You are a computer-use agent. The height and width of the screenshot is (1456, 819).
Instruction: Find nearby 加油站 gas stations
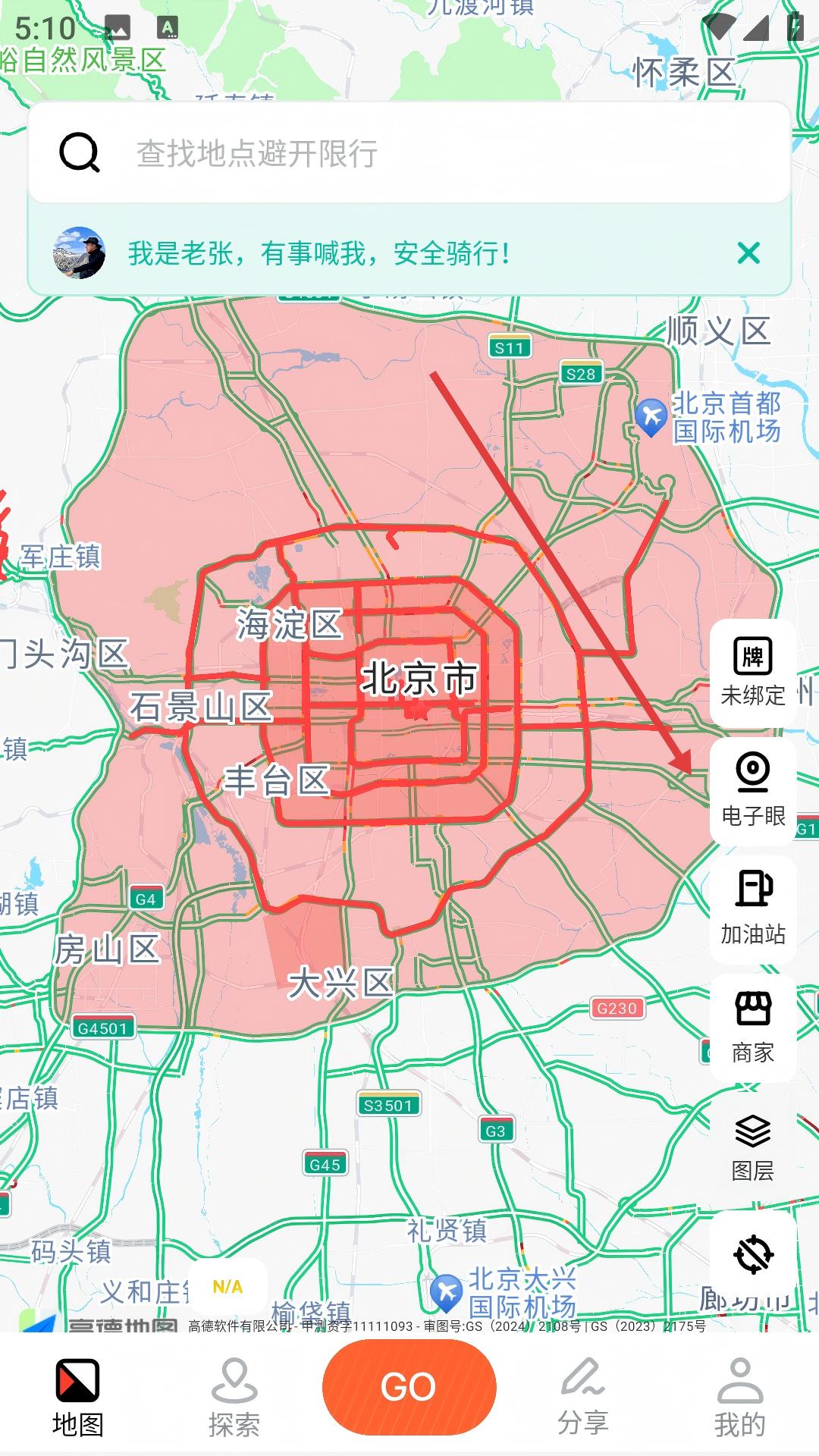point(752,909)
